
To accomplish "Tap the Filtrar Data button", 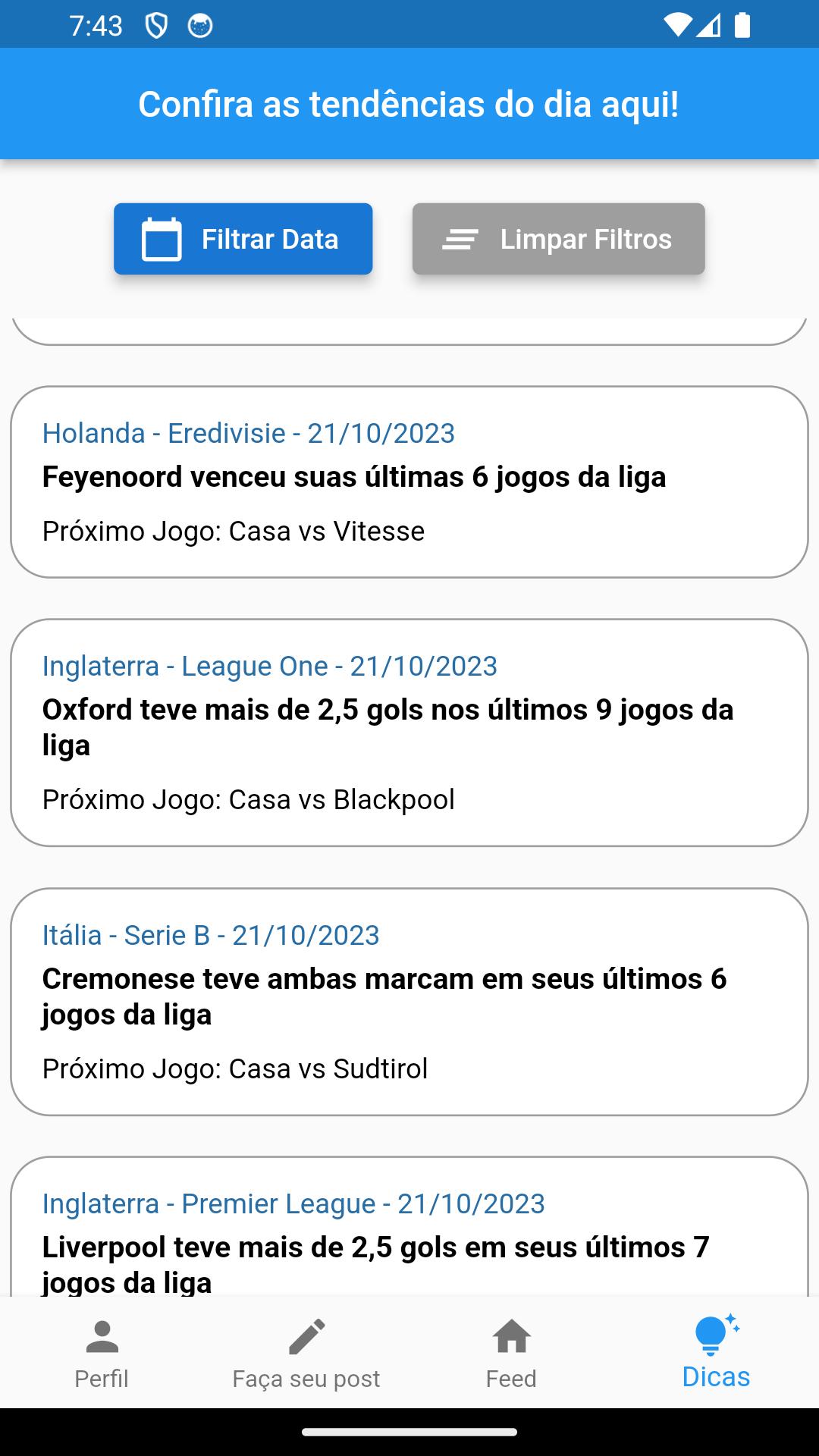I will [243, 239].
